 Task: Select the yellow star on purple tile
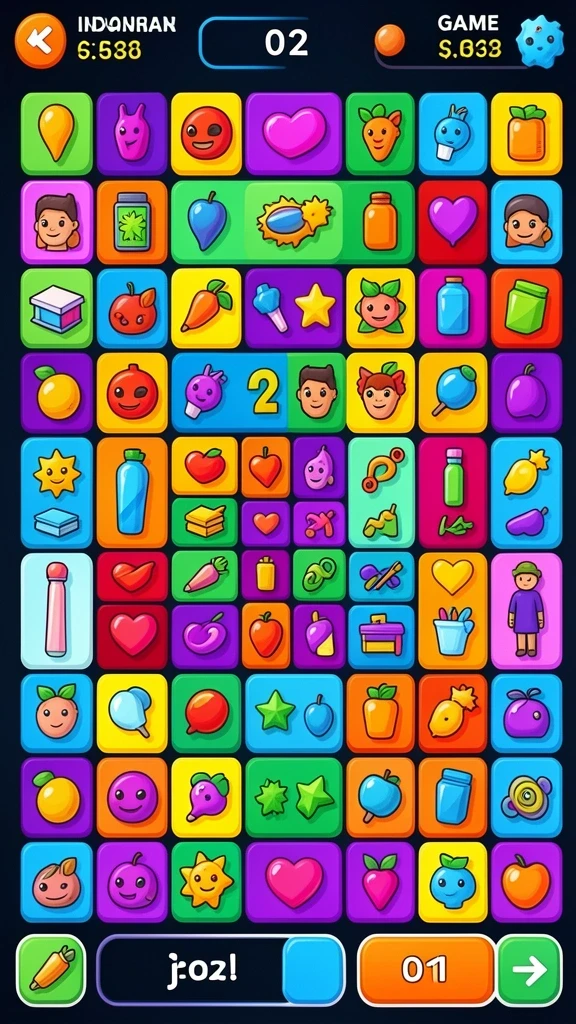pos(315,307)
